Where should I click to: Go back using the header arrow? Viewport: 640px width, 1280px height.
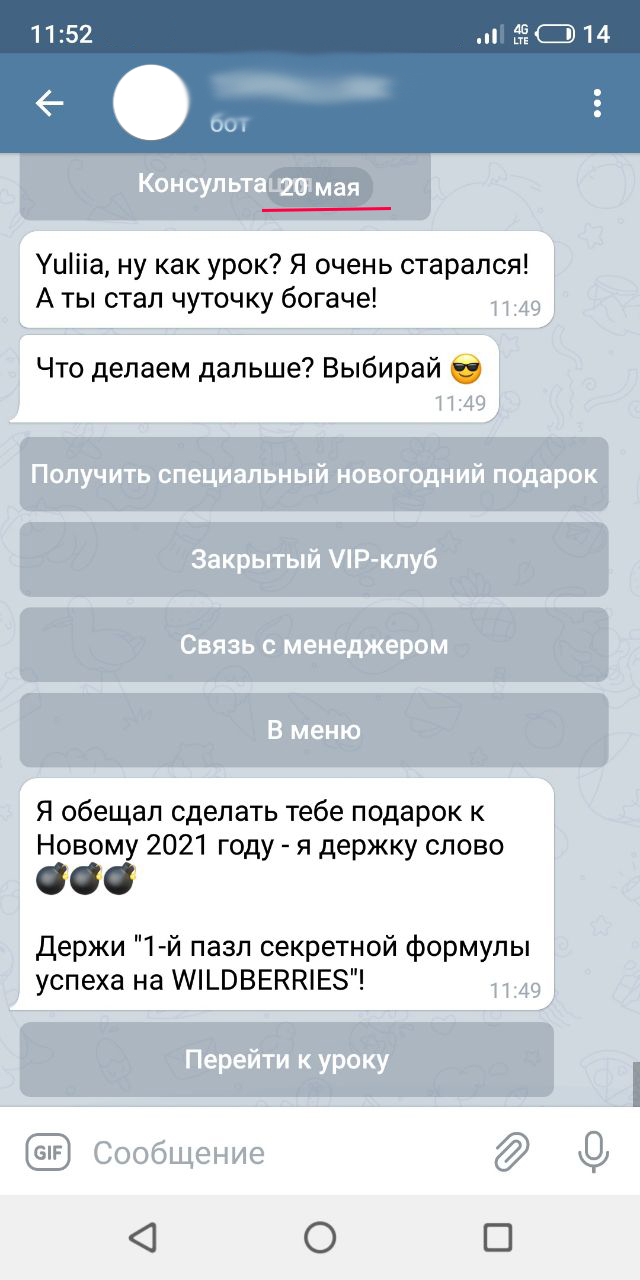pos(49,103)
